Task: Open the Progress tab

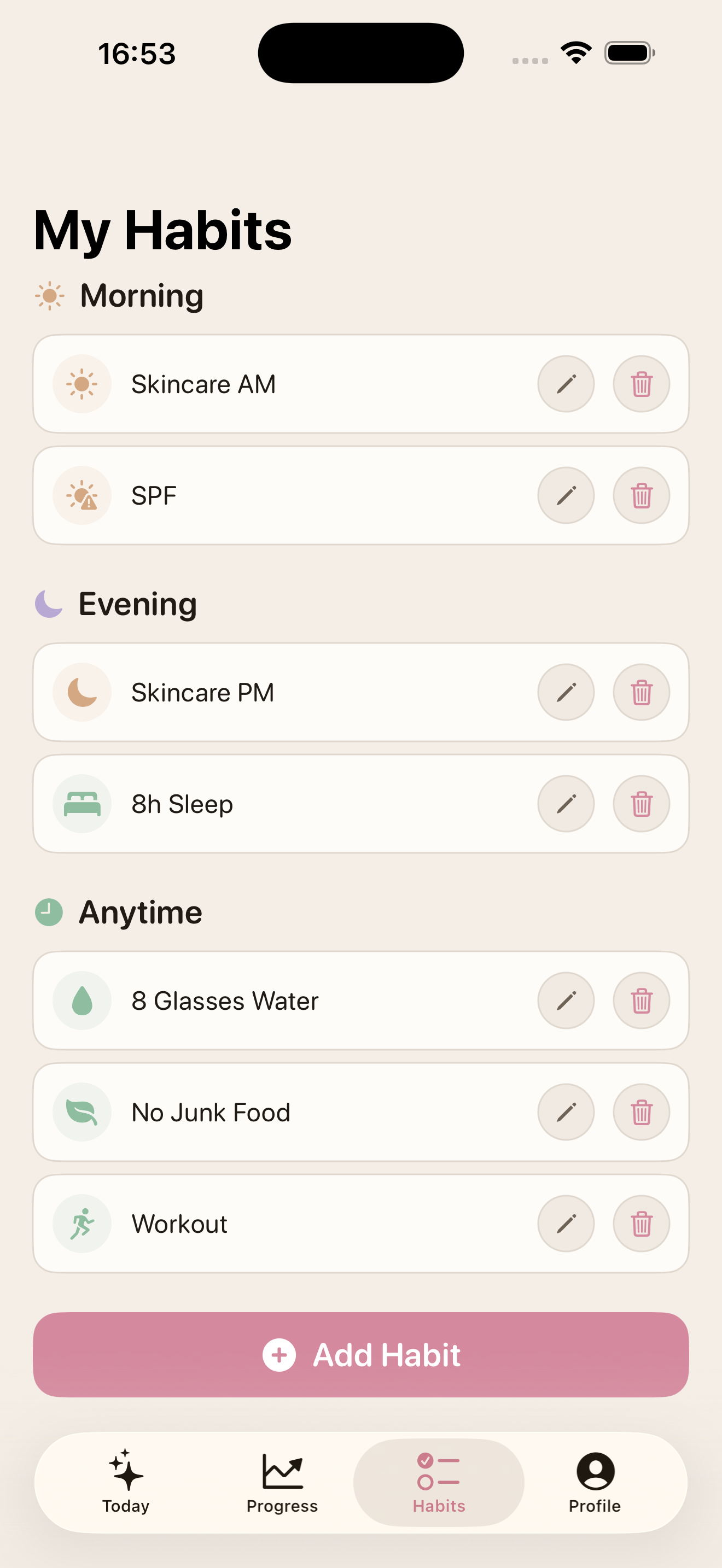Action: [281, 1479]
